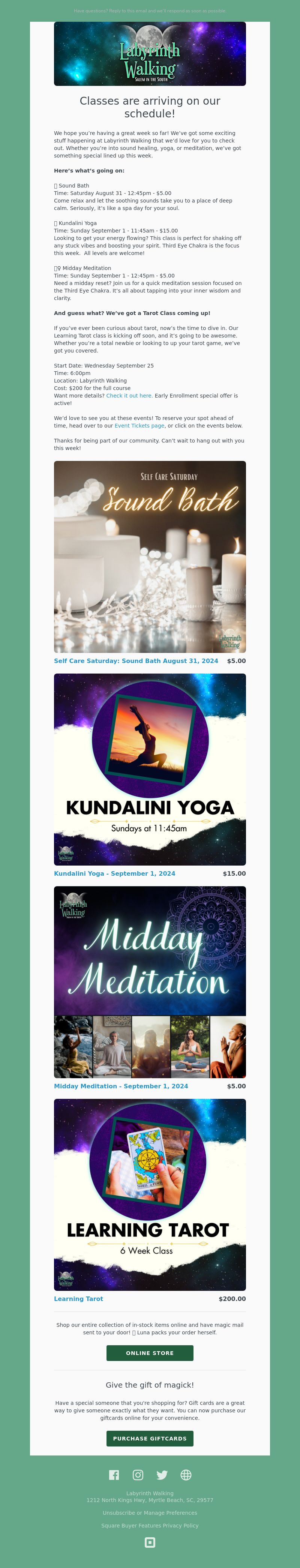Viewport: 300px width, 1568px height.
Task: Tap the Online Store button
Action: click(x=150, y=1352)
